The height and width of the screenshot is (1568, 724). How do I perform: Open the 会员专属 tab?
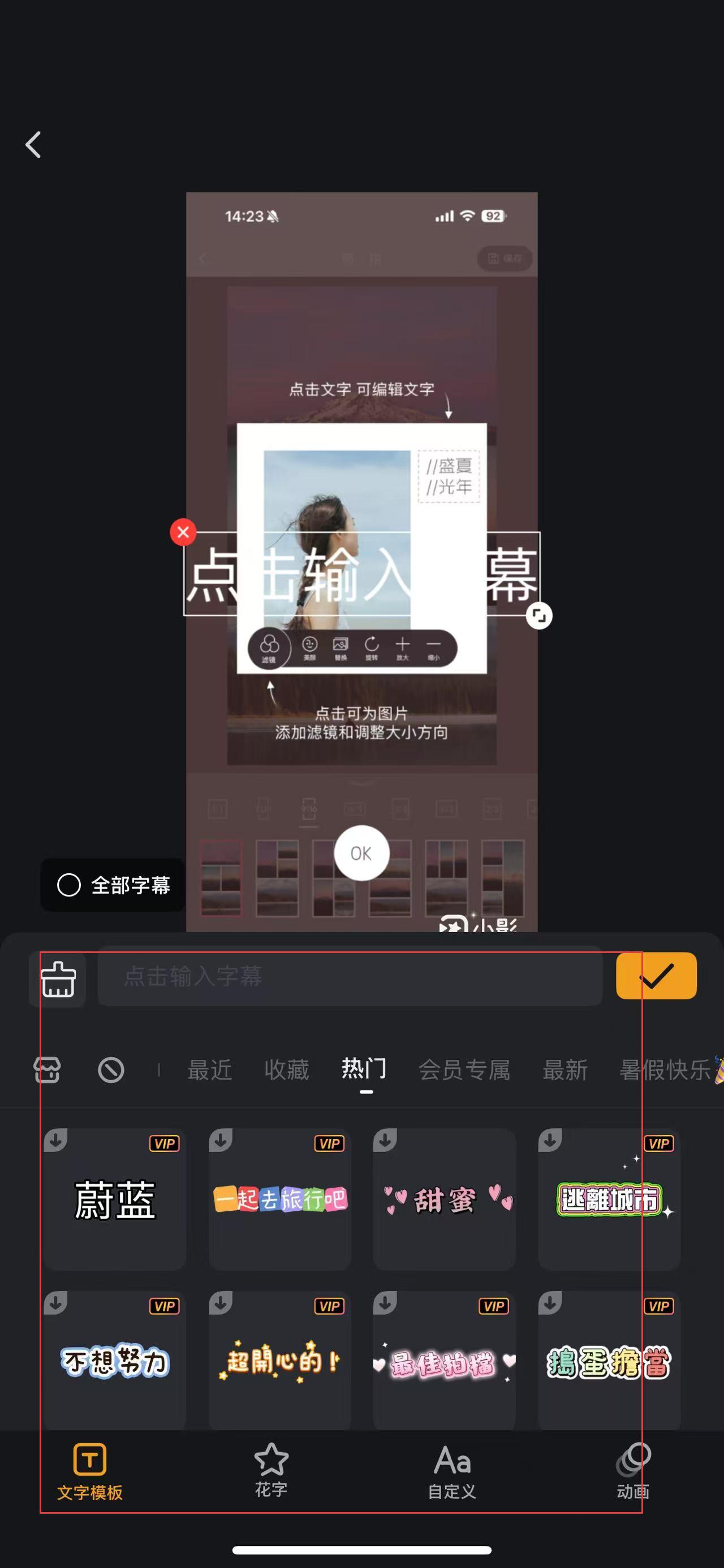[x=464, y=1069]
